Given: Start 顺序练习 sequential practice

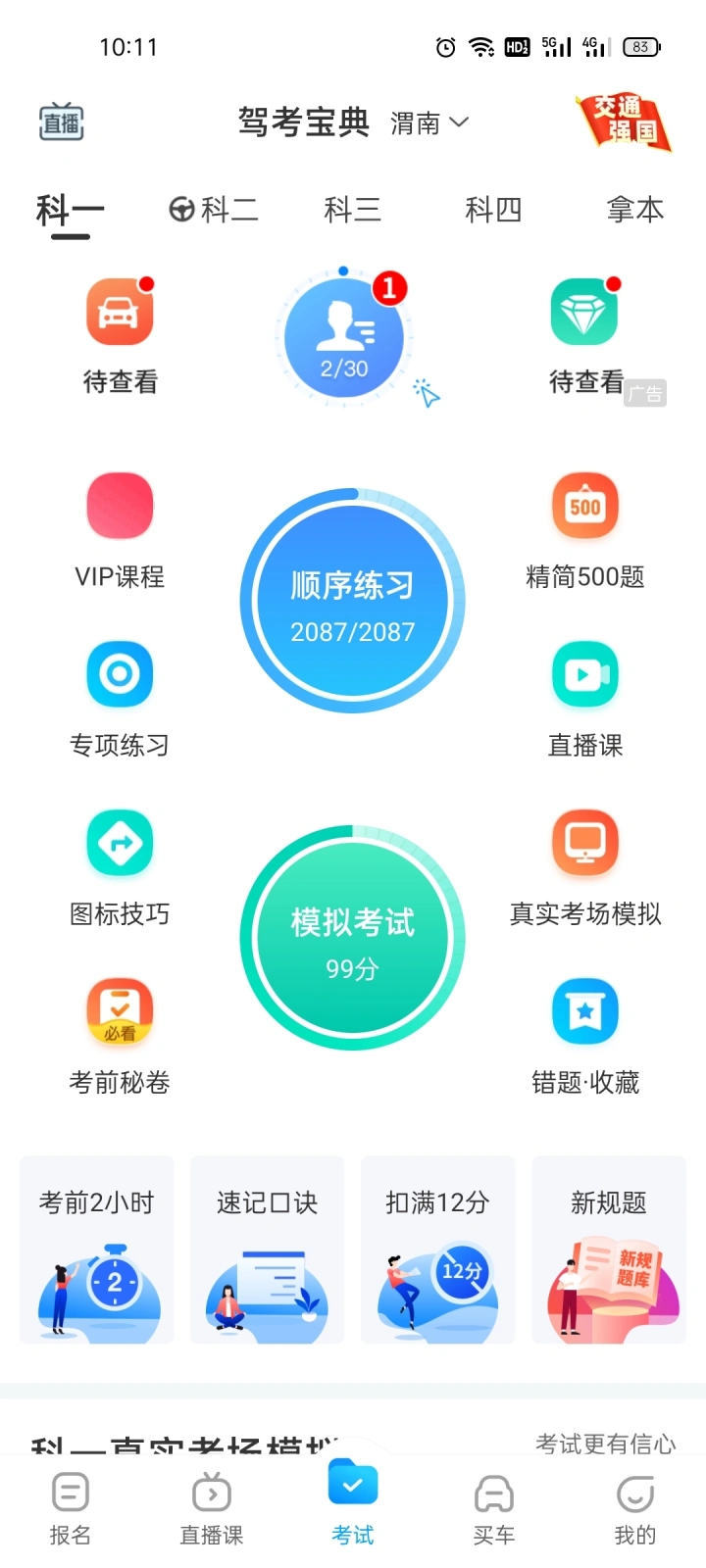Looking at the screenshot, I should 352,601.
